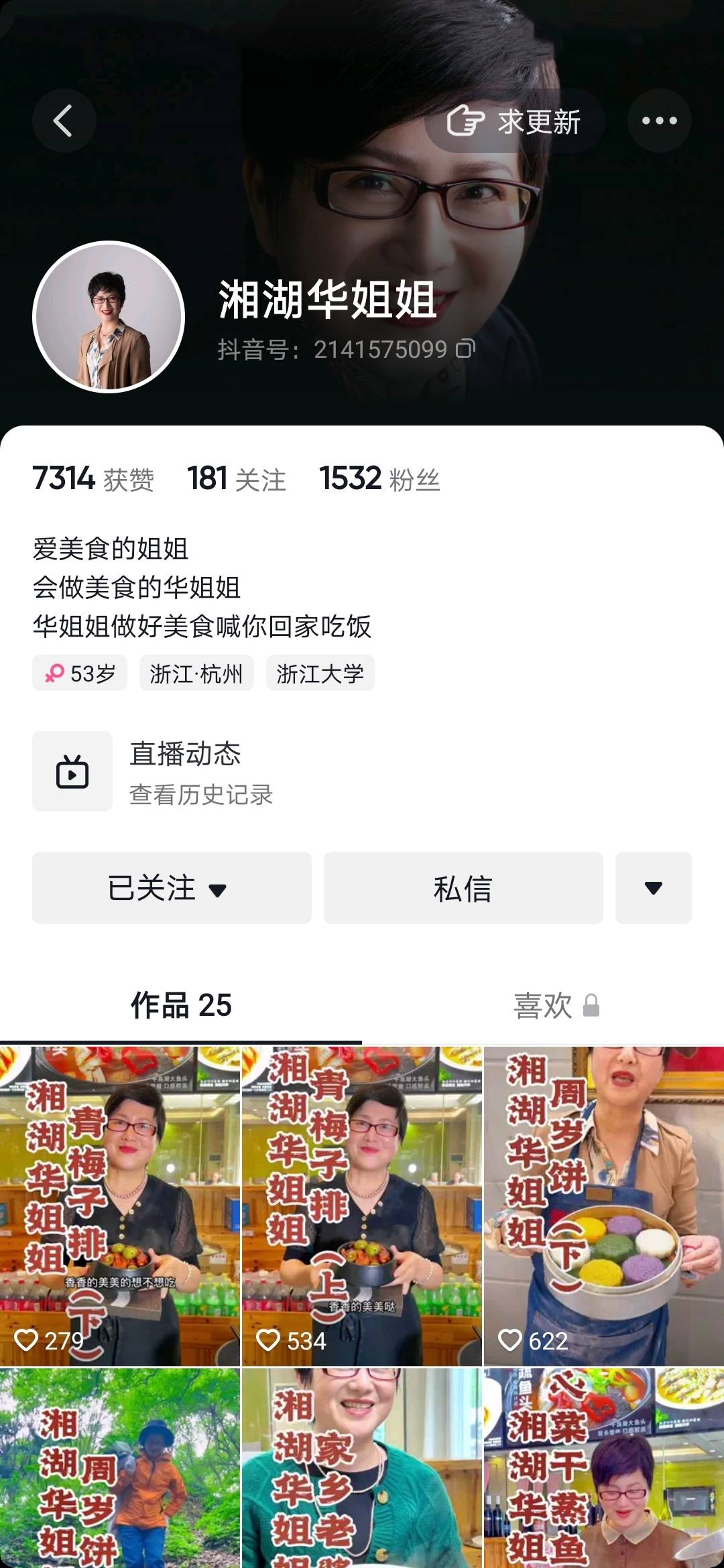Switch to the 作品 25 tab
Screen dimensions: 724x1568
181,1005
